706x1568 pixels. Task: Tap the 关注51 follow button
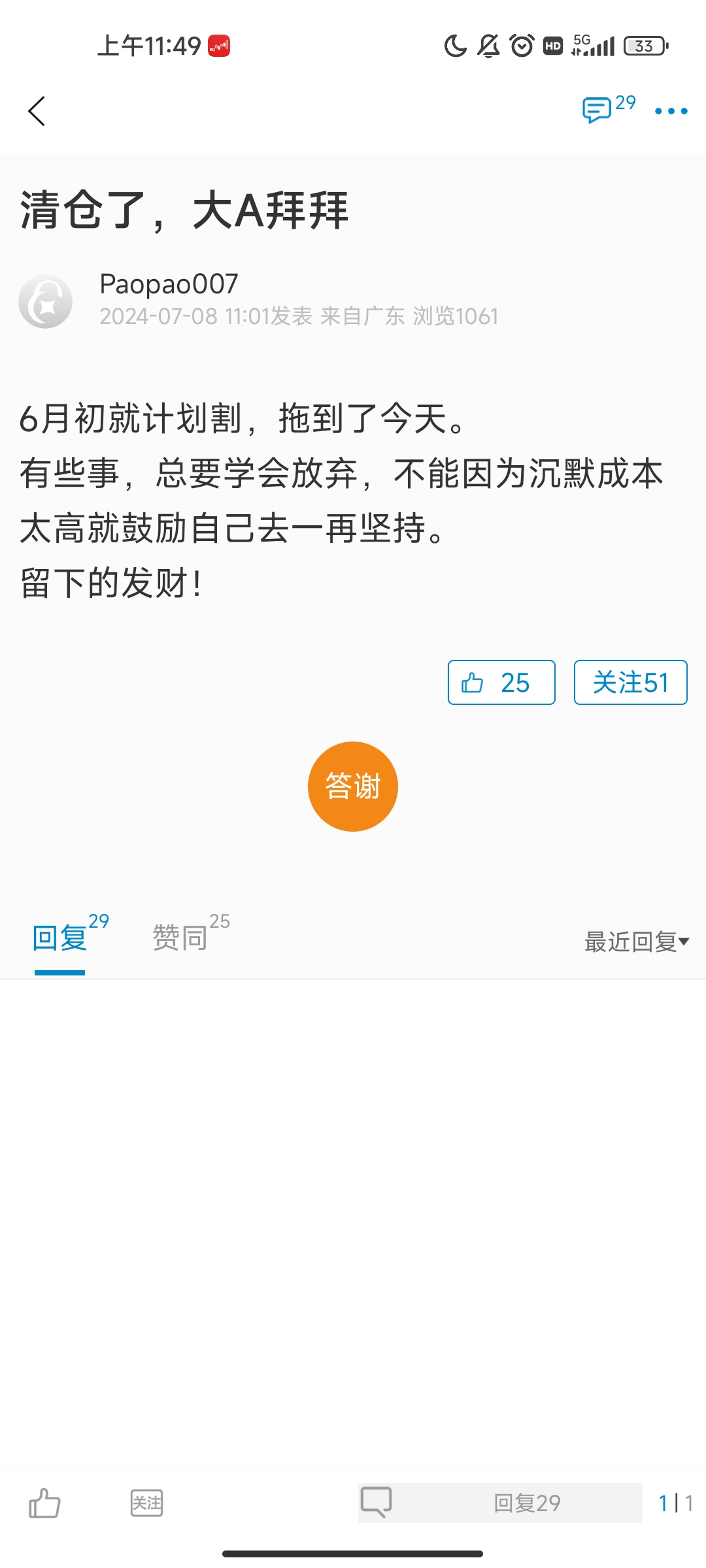point(630,683)
